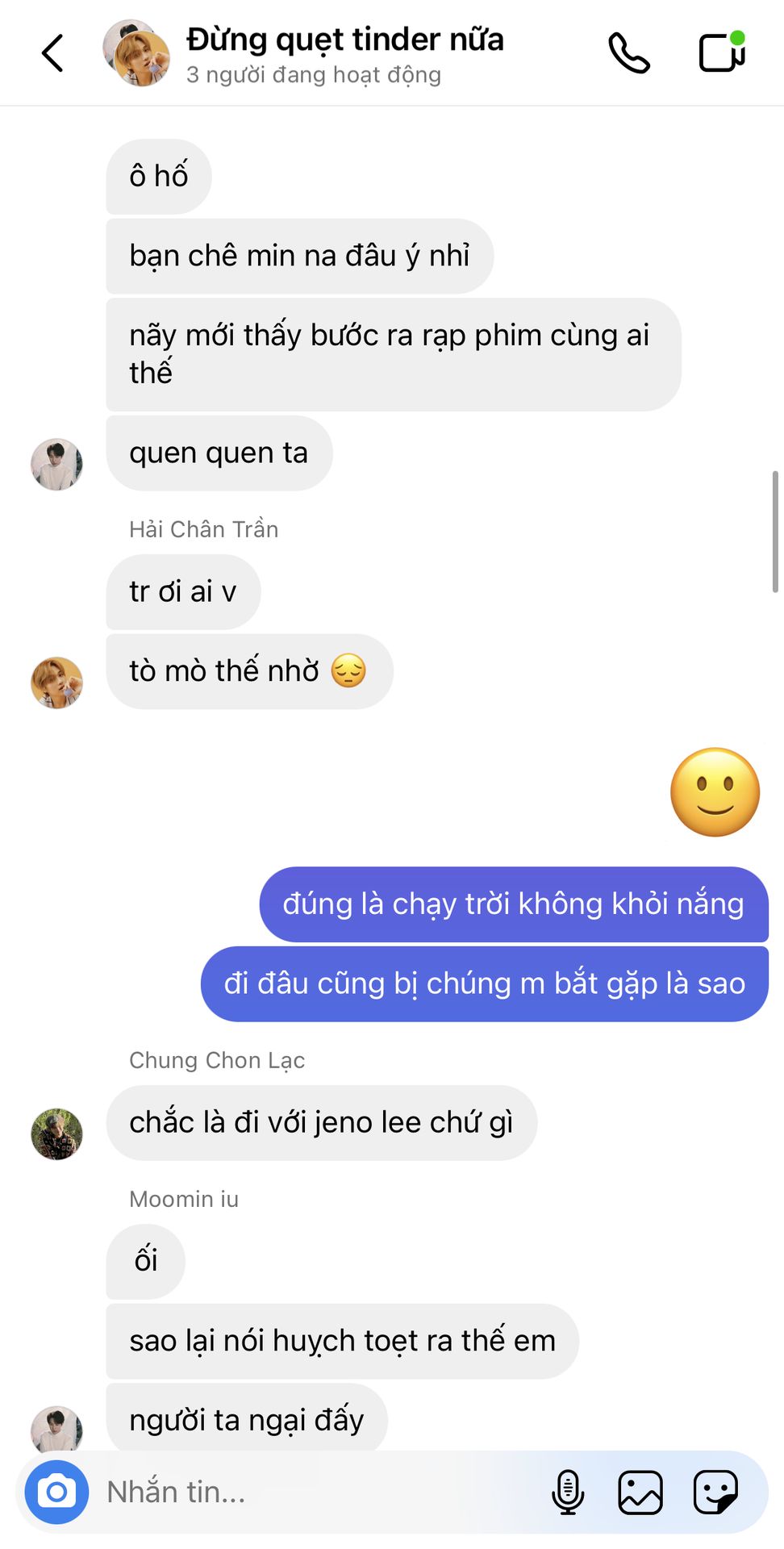Record a voice message with the microphone
The image size is (784, 1549).
[x=568, y=1492]
